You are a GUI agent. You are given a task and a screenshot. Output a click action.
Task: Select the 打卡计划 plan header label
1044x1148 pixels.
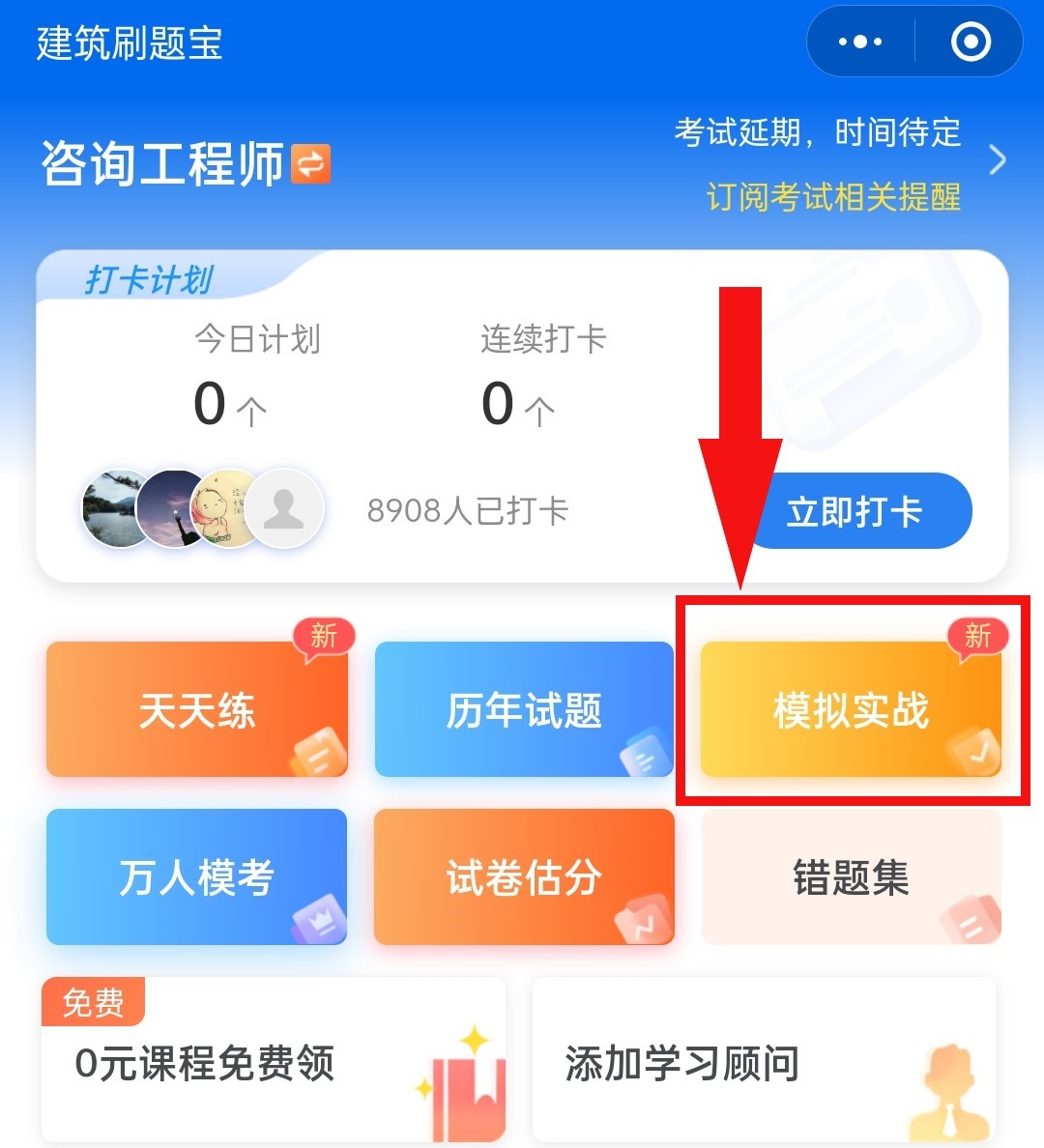coord(150,278)
